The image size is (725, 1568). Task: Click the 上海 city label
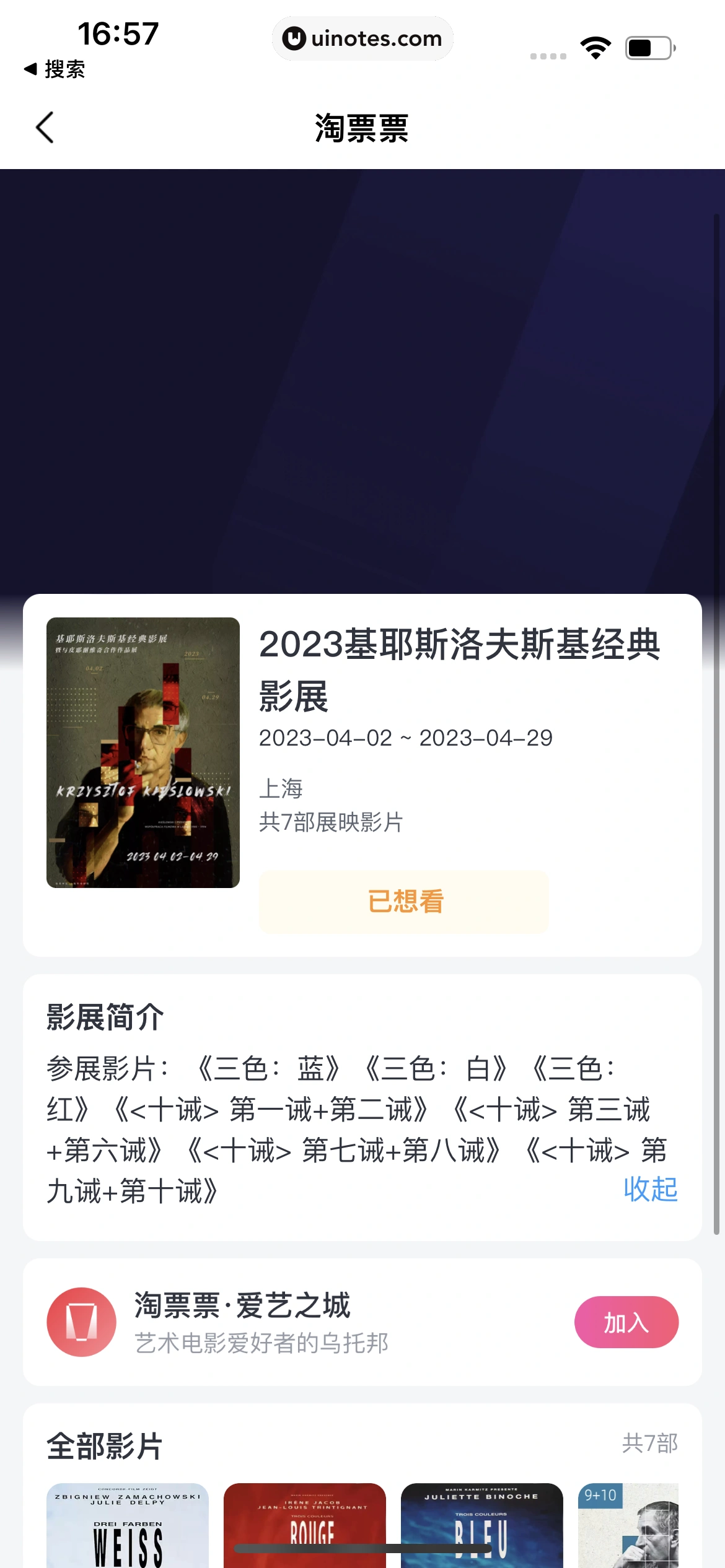pos(281,788)
